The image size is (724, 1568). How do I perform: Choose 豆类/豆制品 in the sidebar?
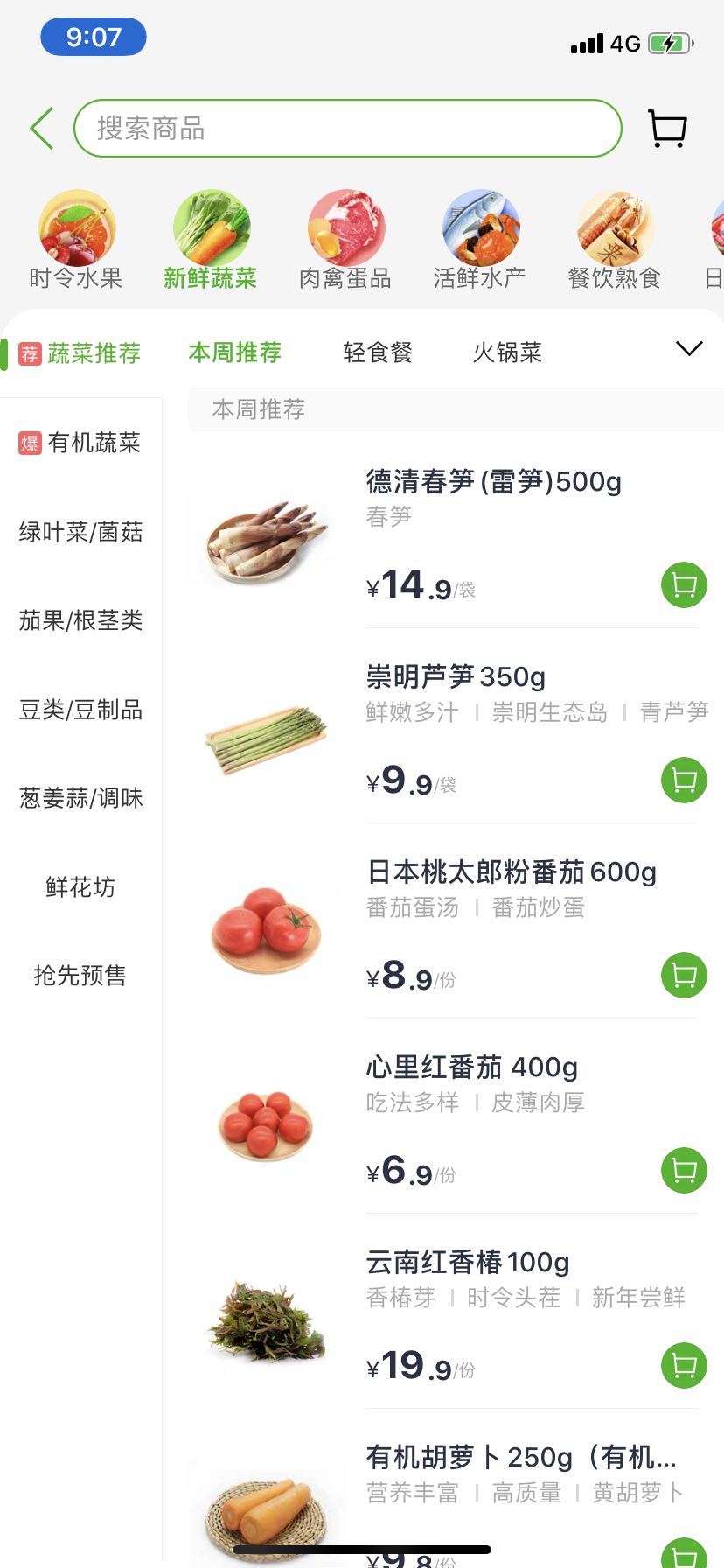point(80,710)
